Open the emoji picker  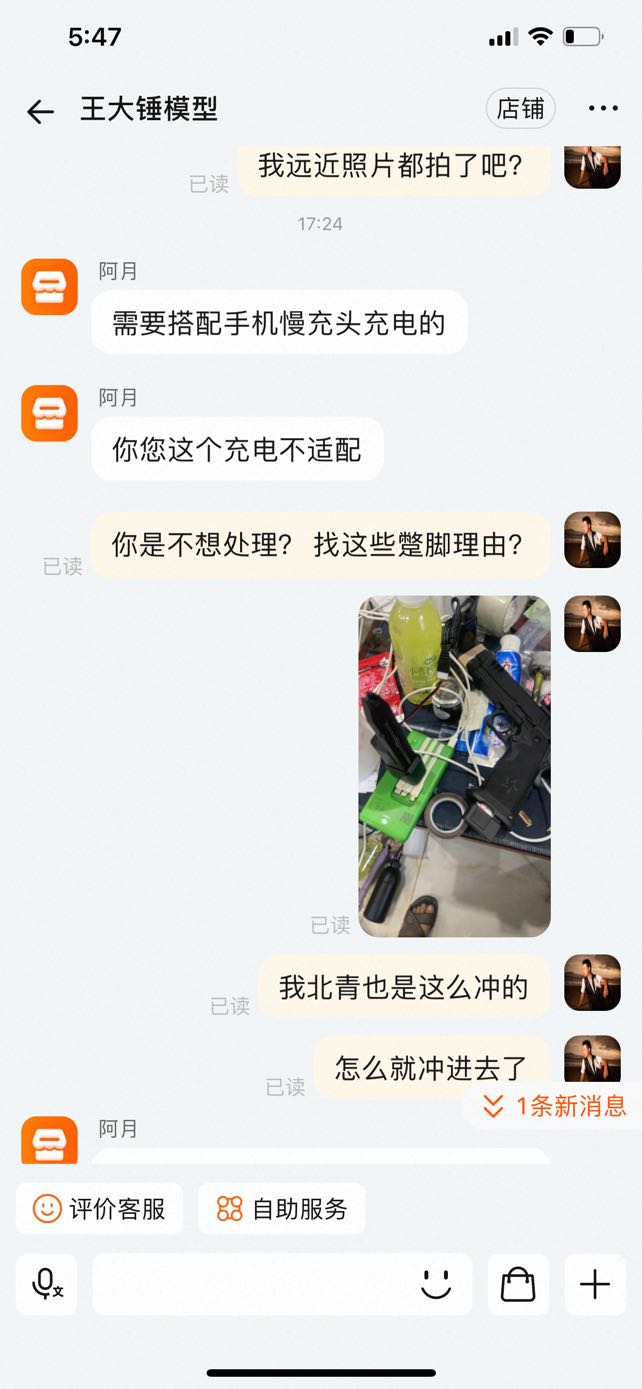436,1284
